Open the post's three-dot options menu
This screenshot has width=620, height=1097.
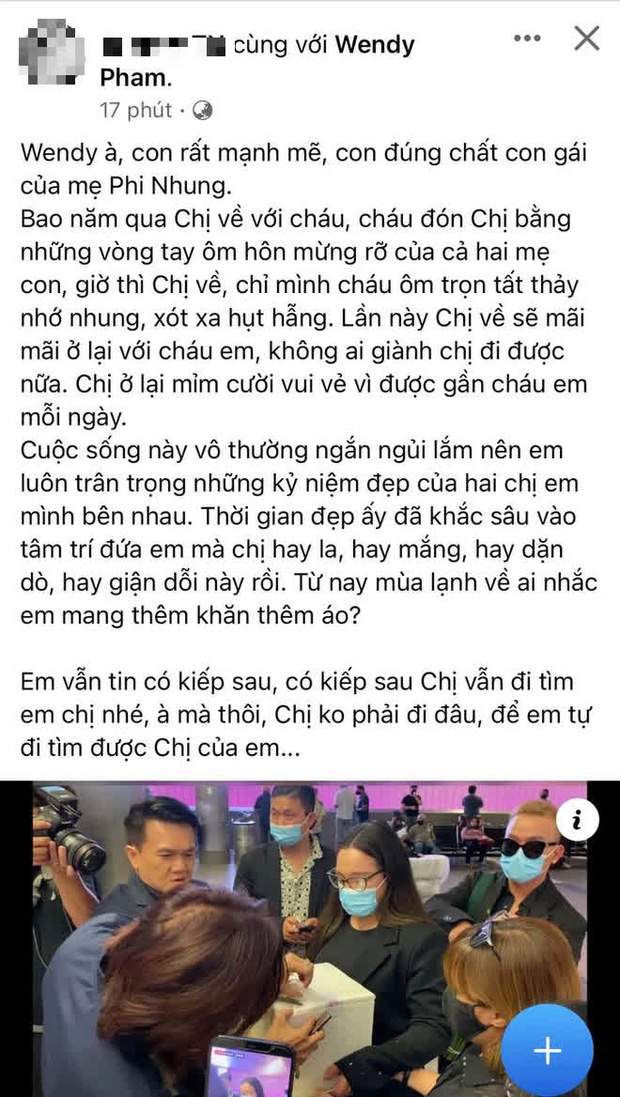tap(527, 39)
